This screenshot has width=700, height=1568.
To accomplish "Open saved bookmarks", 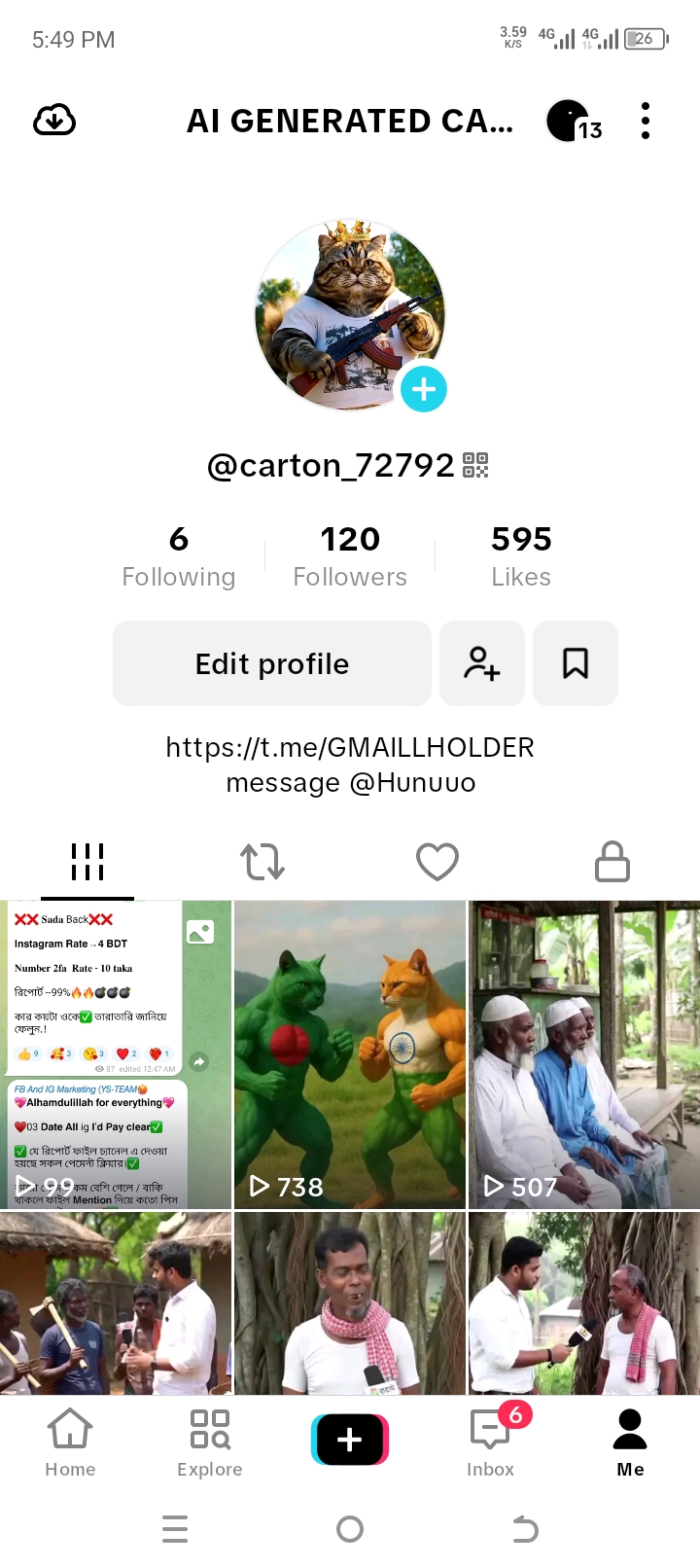I will coord(576,663).
